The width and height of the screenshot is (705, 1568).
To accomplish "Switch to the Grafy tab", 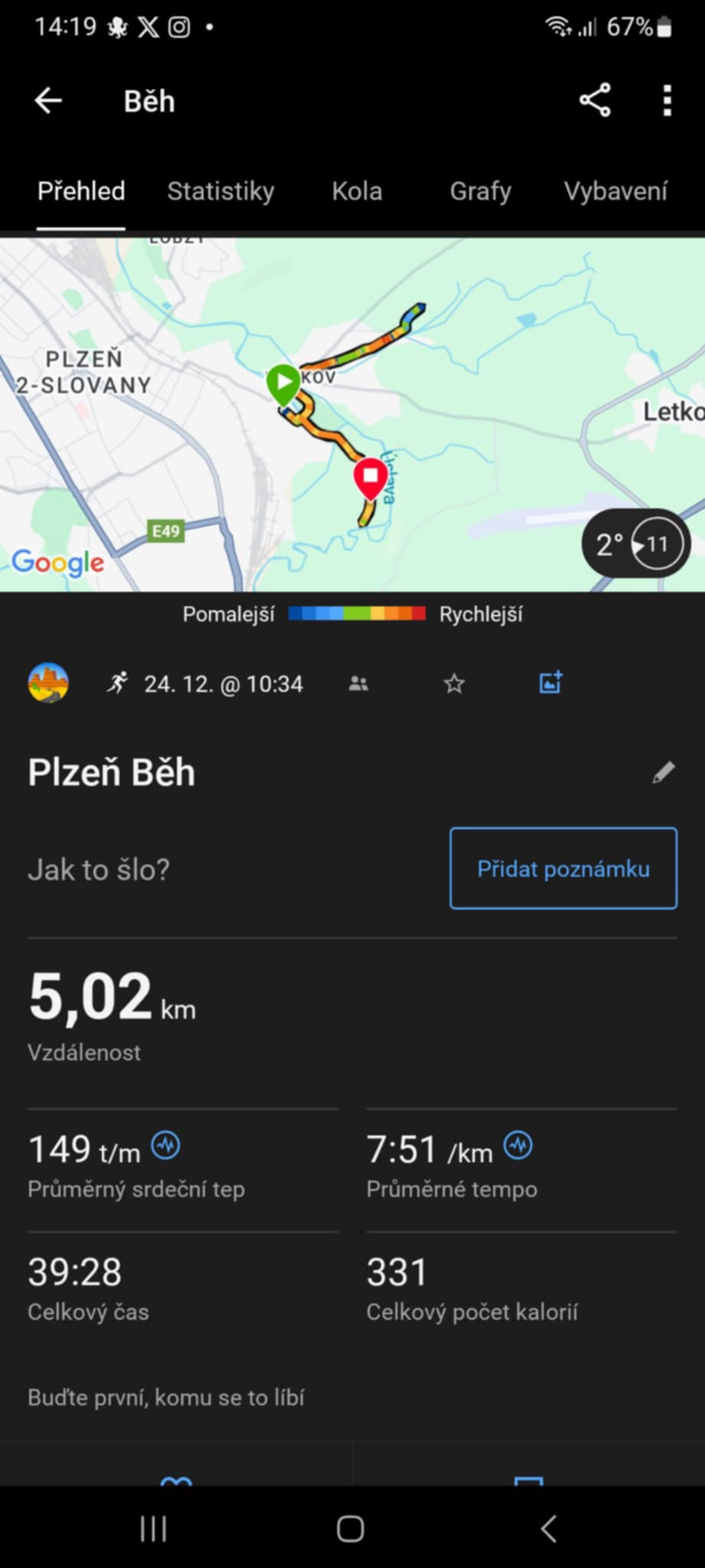I will pyautogui.click(x=480, y=191).
